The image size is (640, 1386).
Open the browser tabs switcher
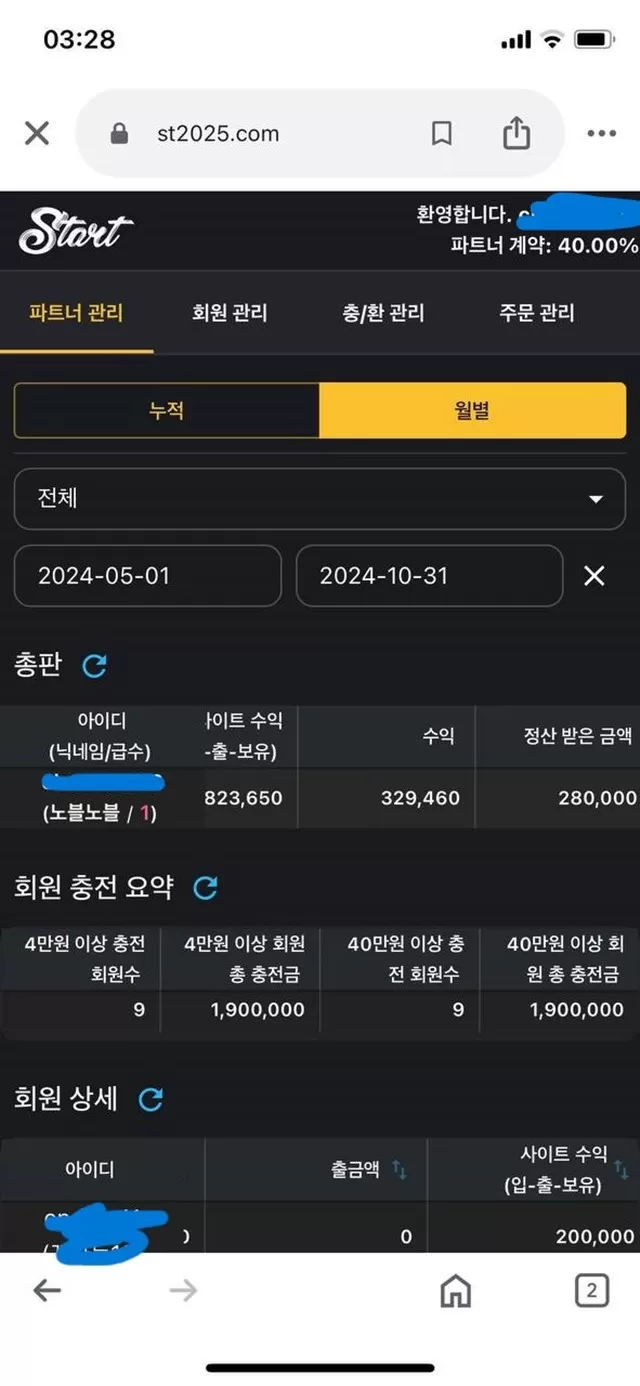click(x=591, y=1291)
